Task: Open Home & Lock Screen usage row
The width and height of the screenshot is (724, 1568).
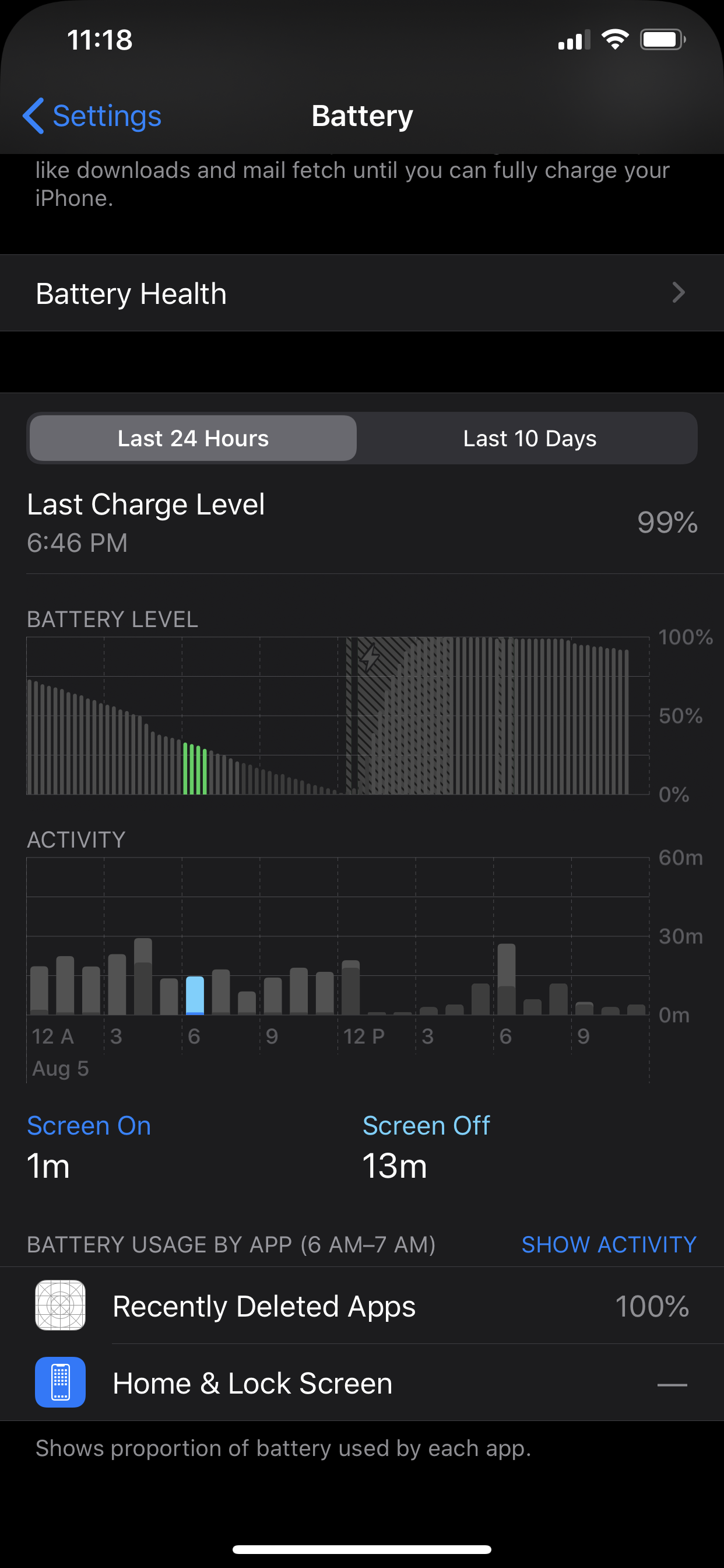Action: tap(362, 1383)
